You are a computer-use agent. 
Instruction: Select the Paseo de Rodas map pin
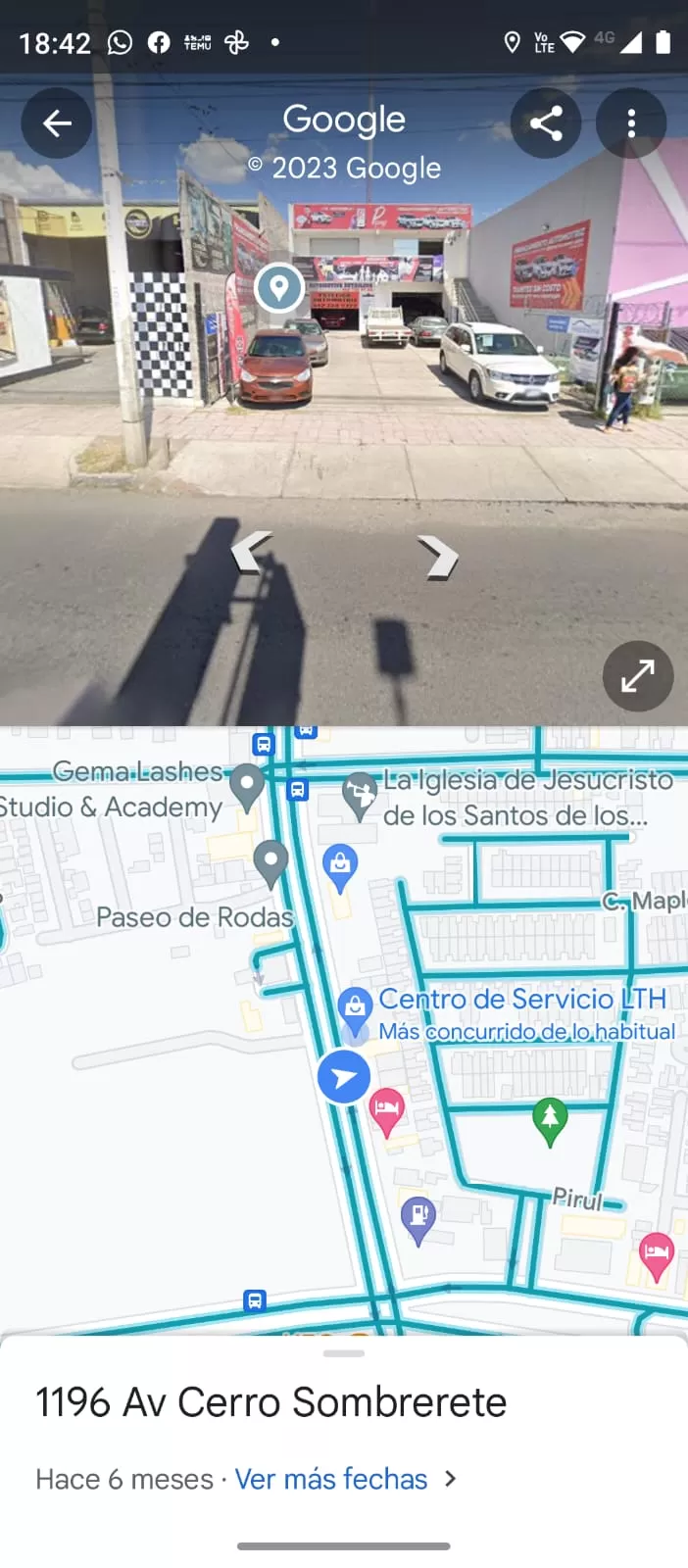270,861
